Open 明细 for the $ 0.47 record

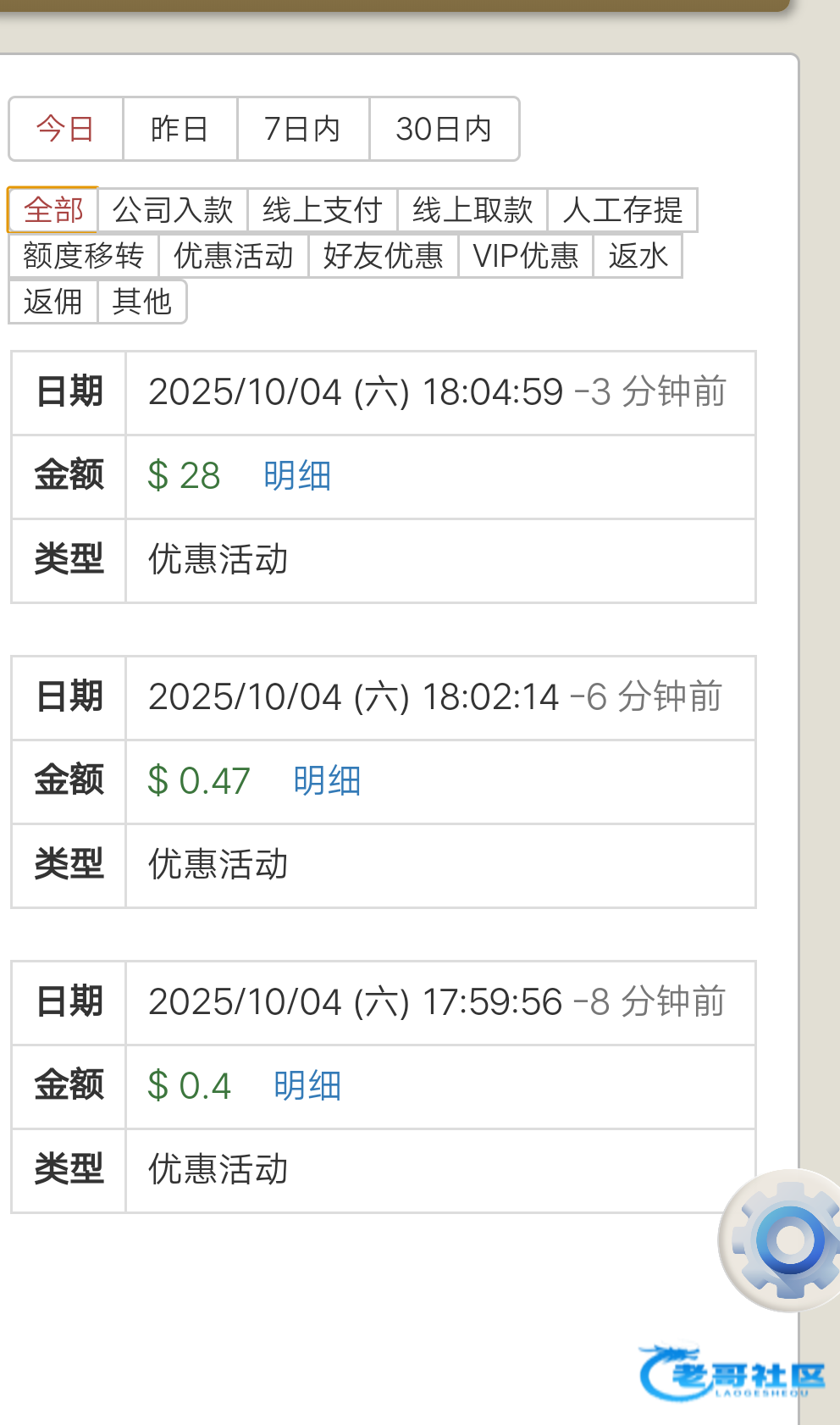(x=327, y=780)
